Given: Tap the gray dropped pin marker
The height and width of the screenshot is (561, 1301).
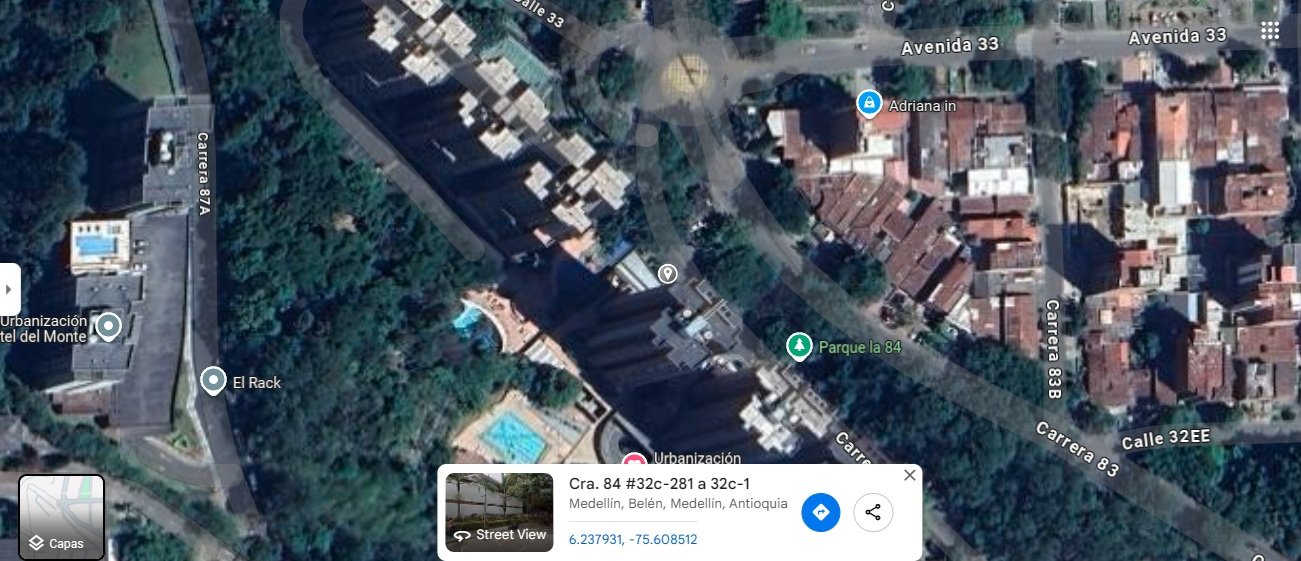Looking at the screenshot, I should (667, 274).
